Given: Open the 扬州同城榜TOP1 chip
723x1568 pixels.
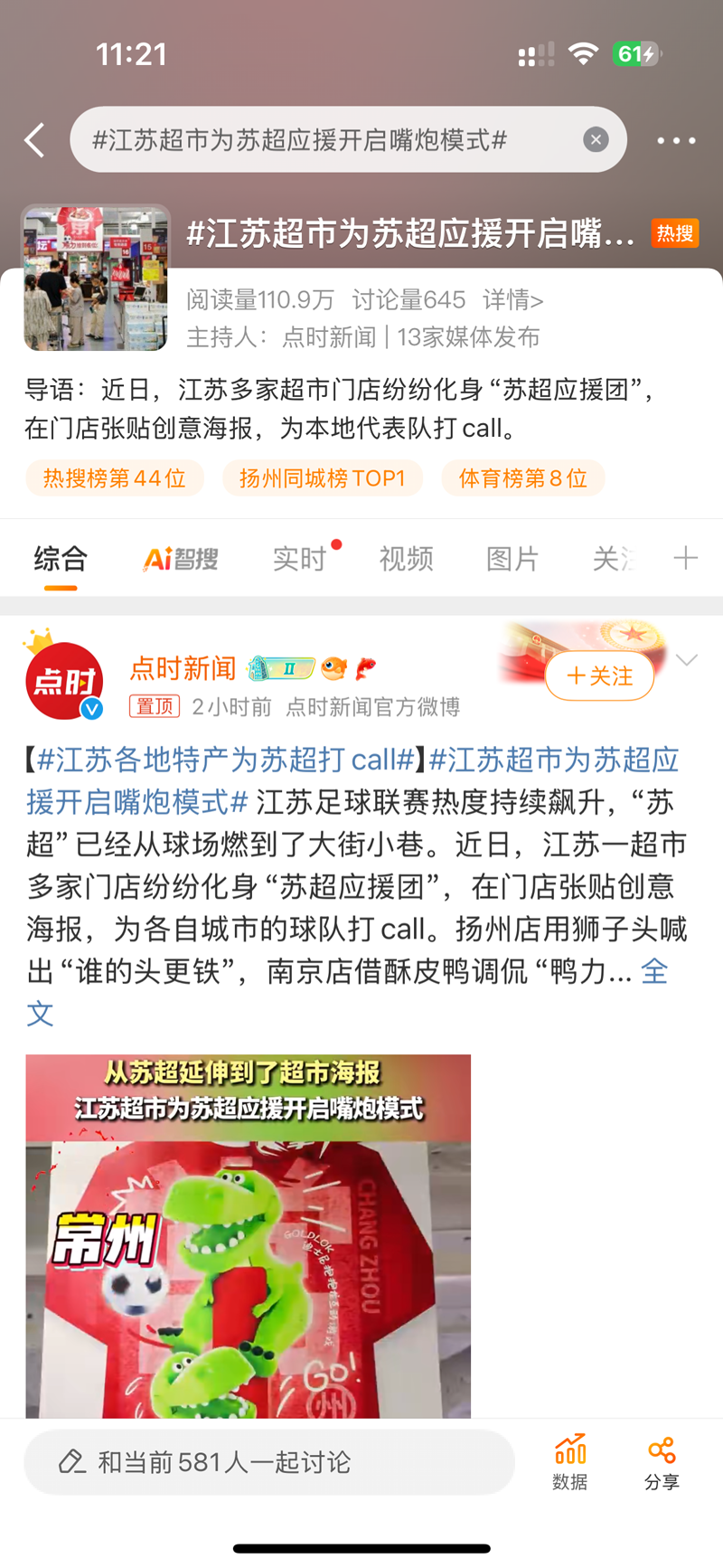Looking at the screenshot, I should [323, 477].
